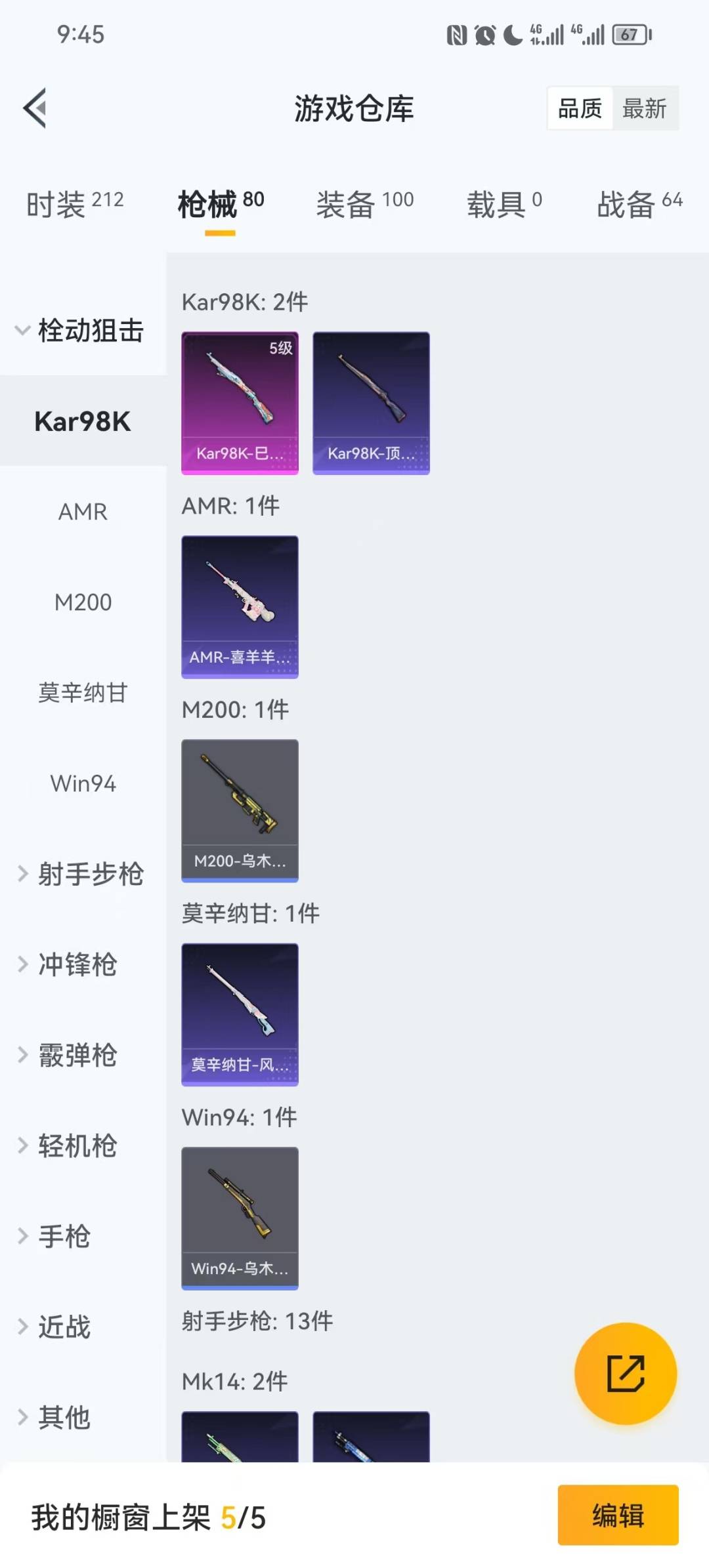Open the second Kar98K-顶... skin thumbnail
709x1568 pixels.
tap(372, 403)
